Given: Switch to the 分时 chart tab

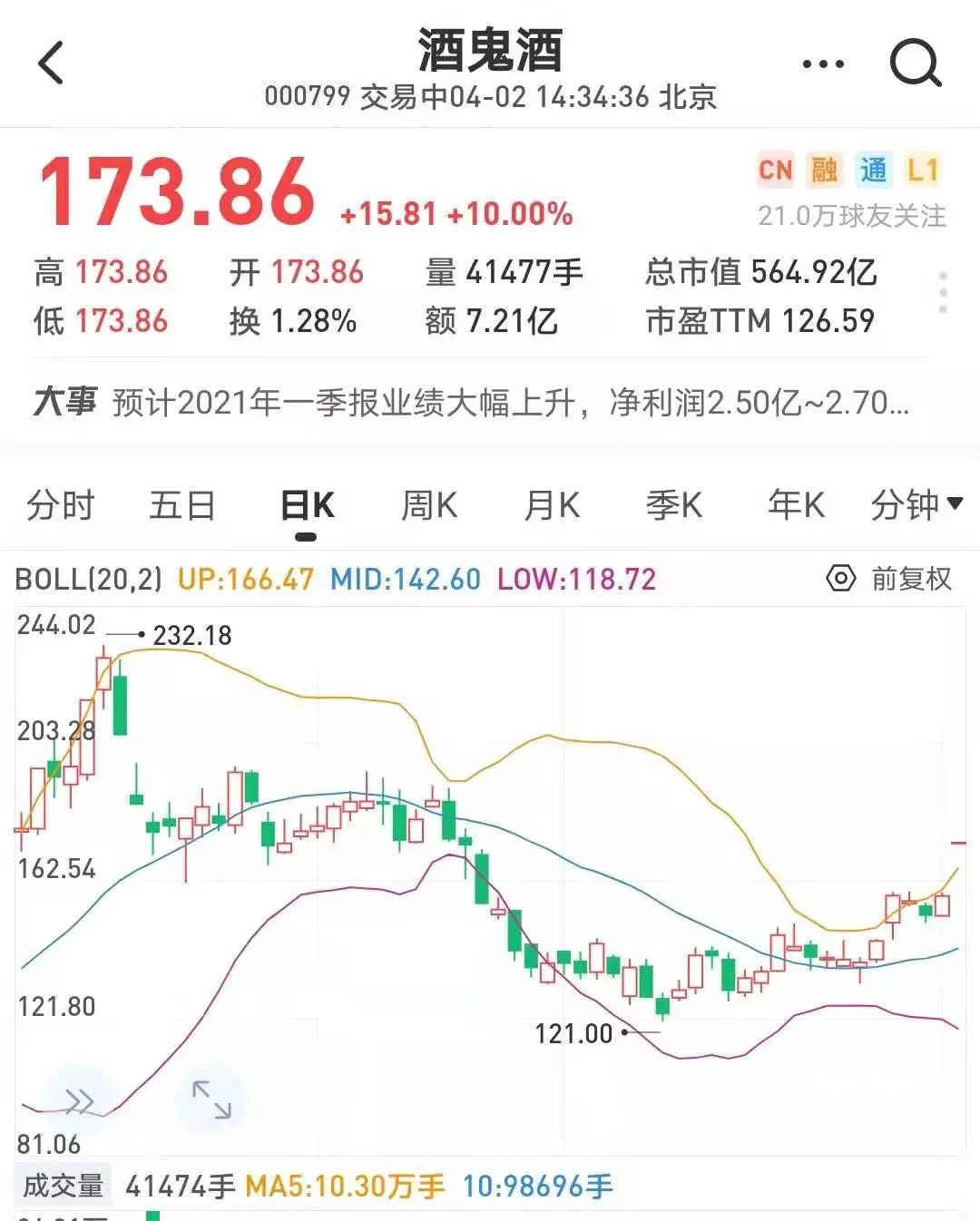Looking at the screenshot, I should click(x=60, y=505).
